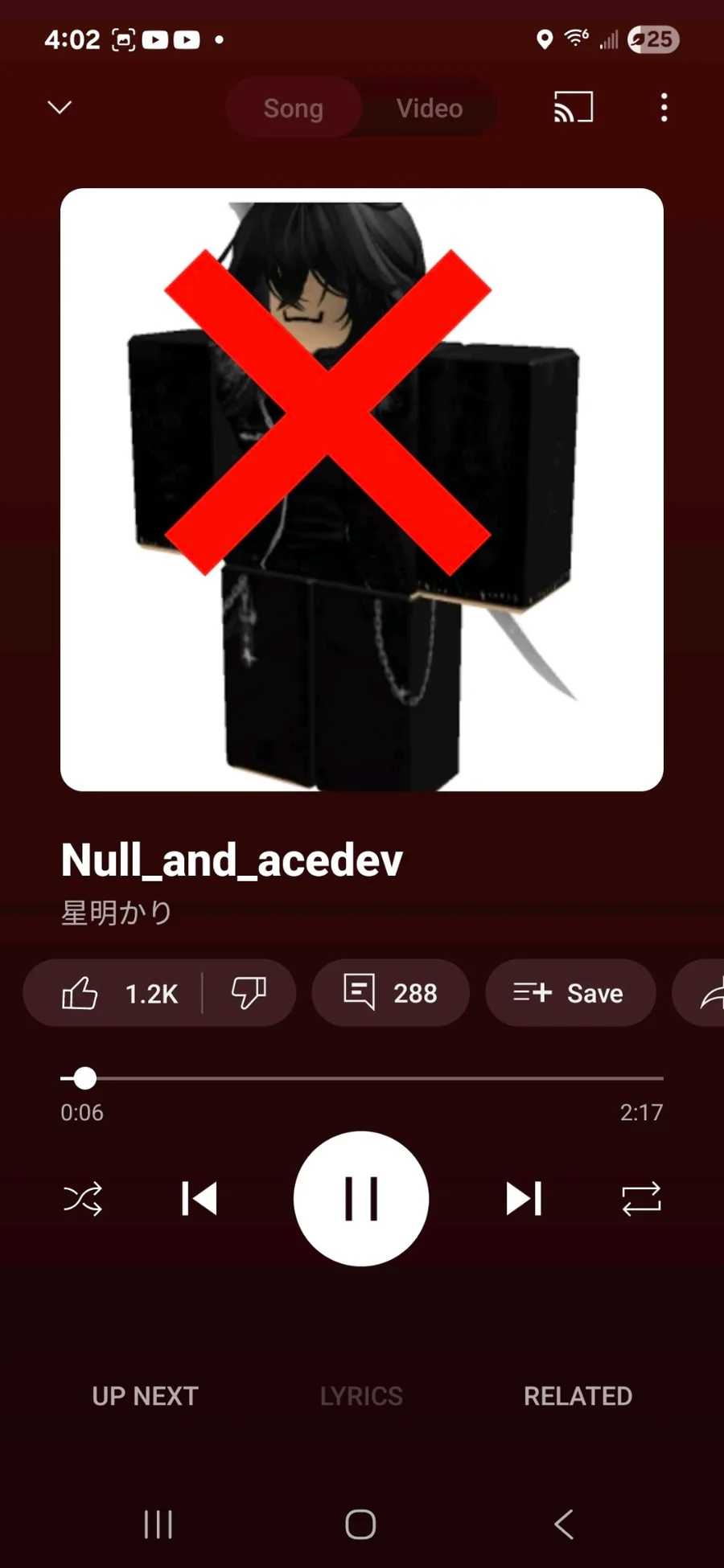Pause the song

(x=361, y=1198)
